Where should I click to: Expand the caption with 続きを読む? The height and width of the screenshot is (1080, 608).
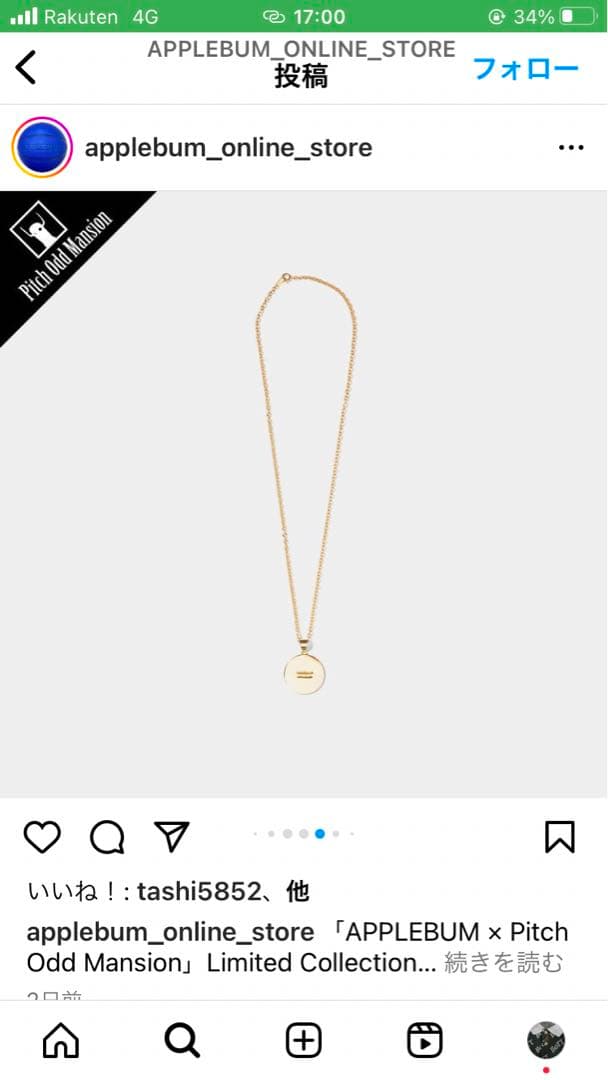coord(503,963)
